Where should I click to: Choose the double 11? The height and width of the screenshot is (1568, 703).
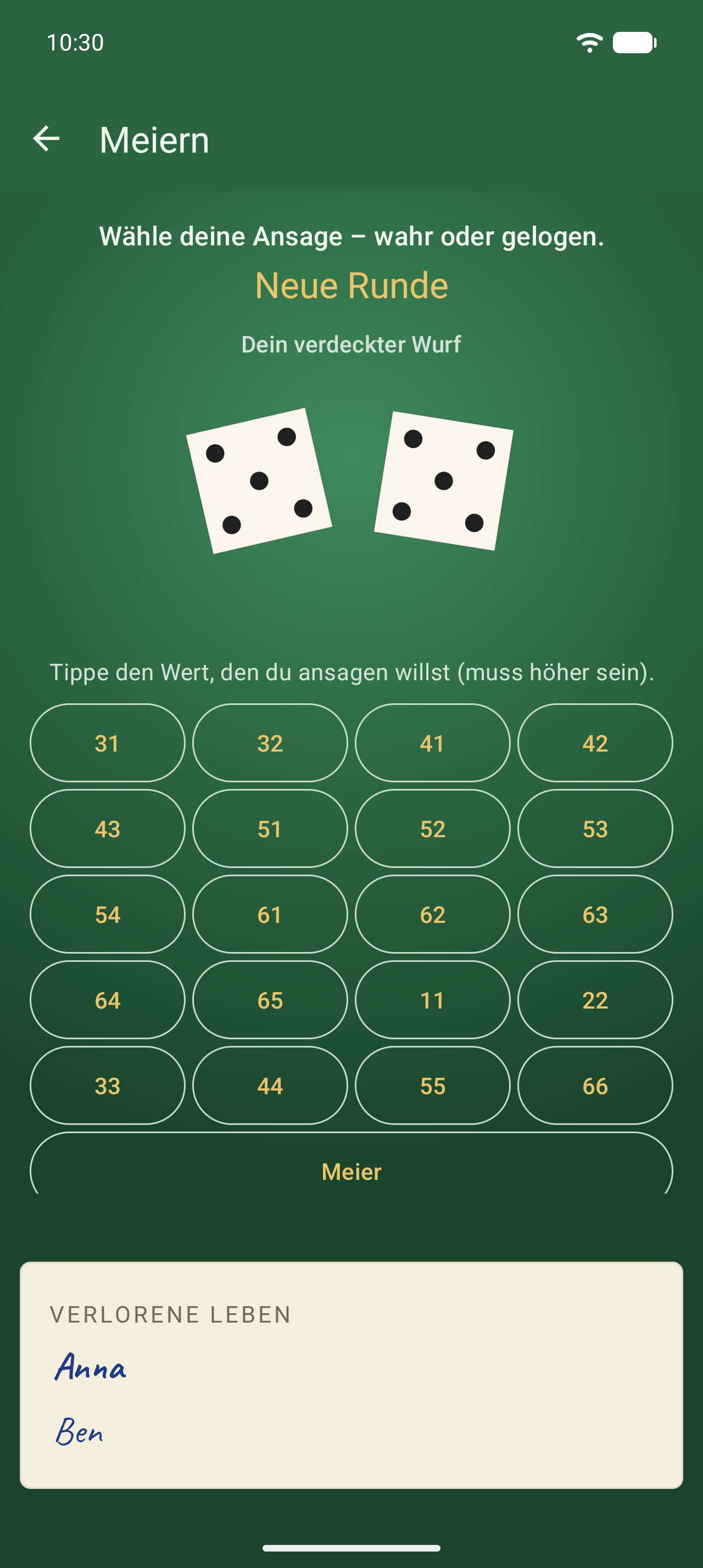click(433, 1000)
